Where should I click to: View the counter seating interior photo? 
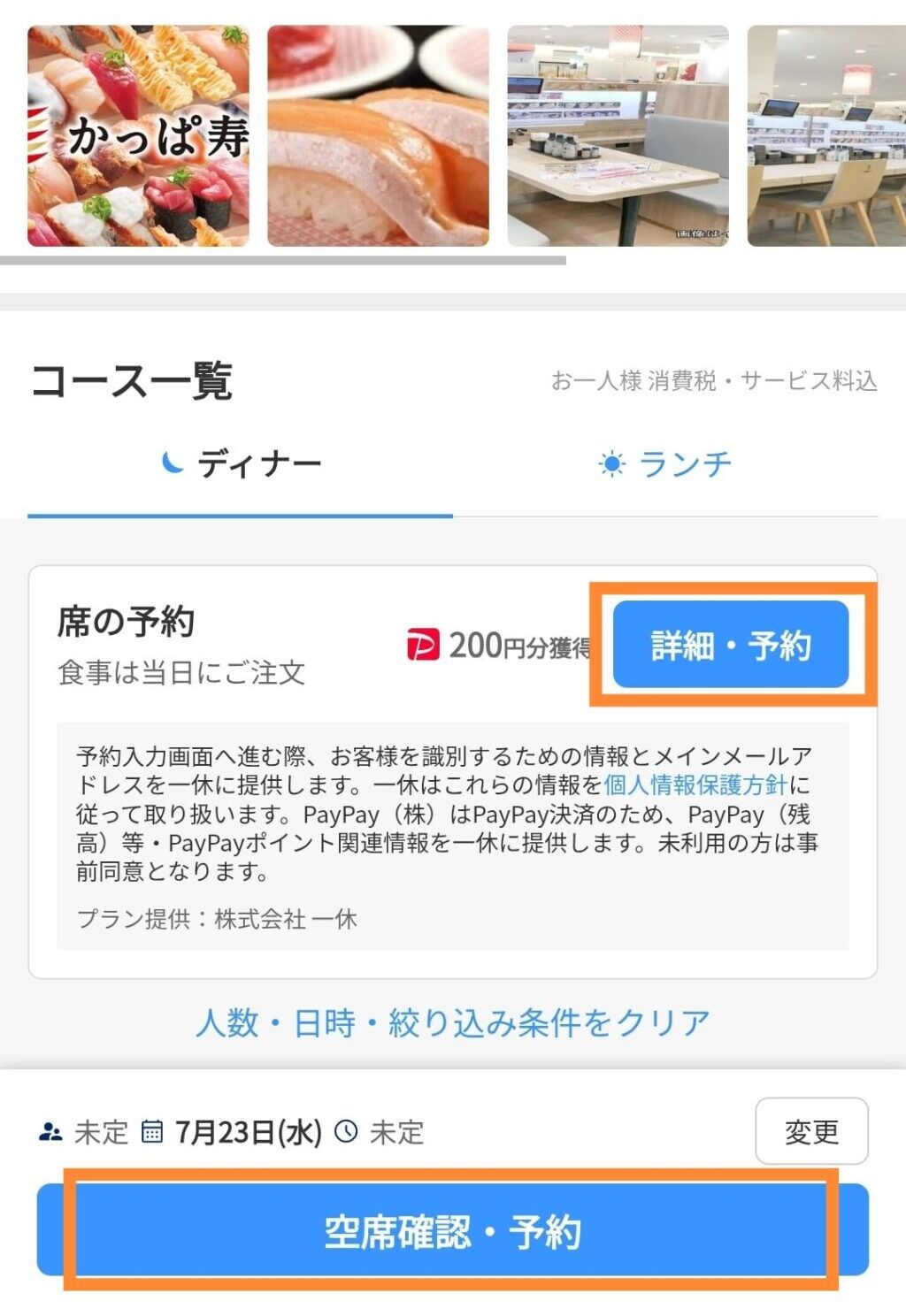click(x=826, y=135)
